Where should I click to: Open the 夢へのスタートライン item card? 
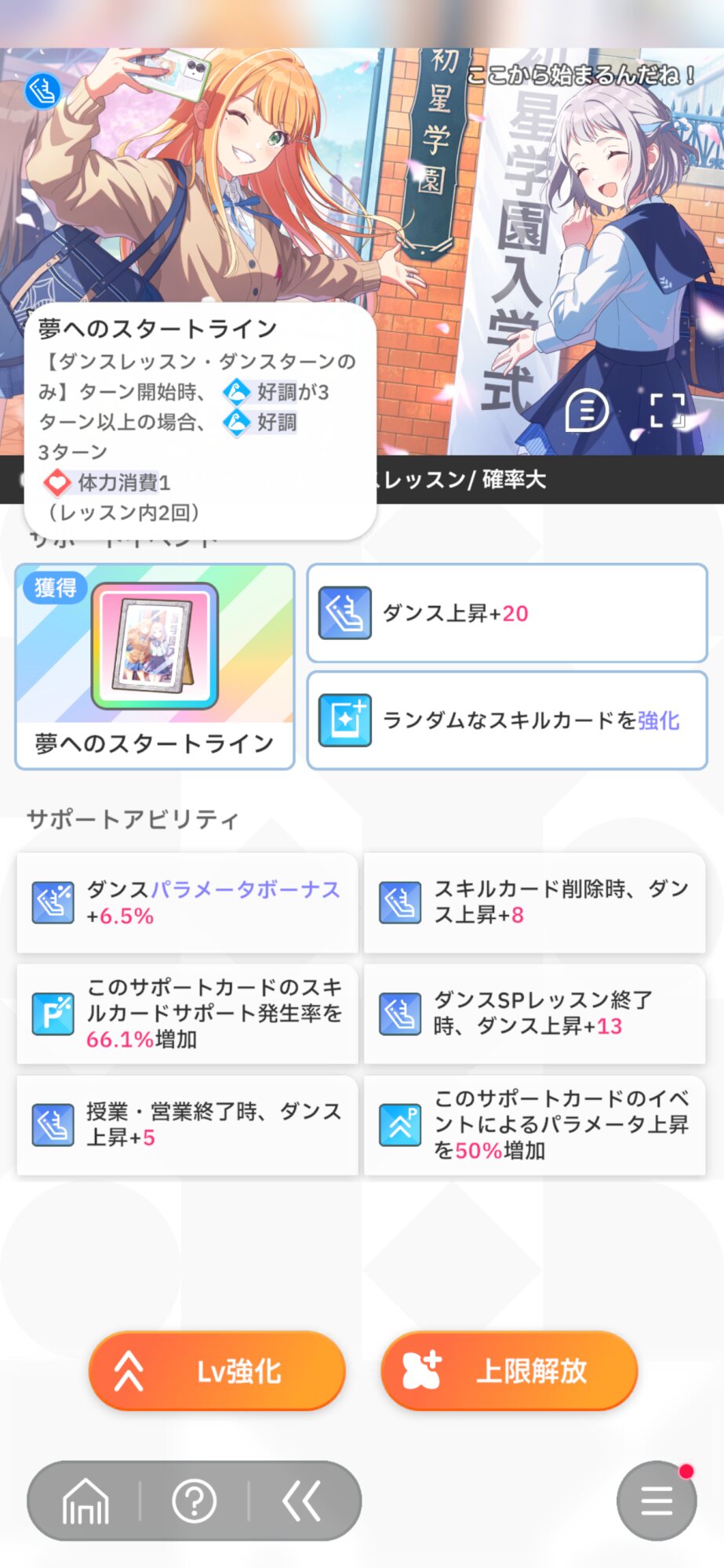(155, 666)
